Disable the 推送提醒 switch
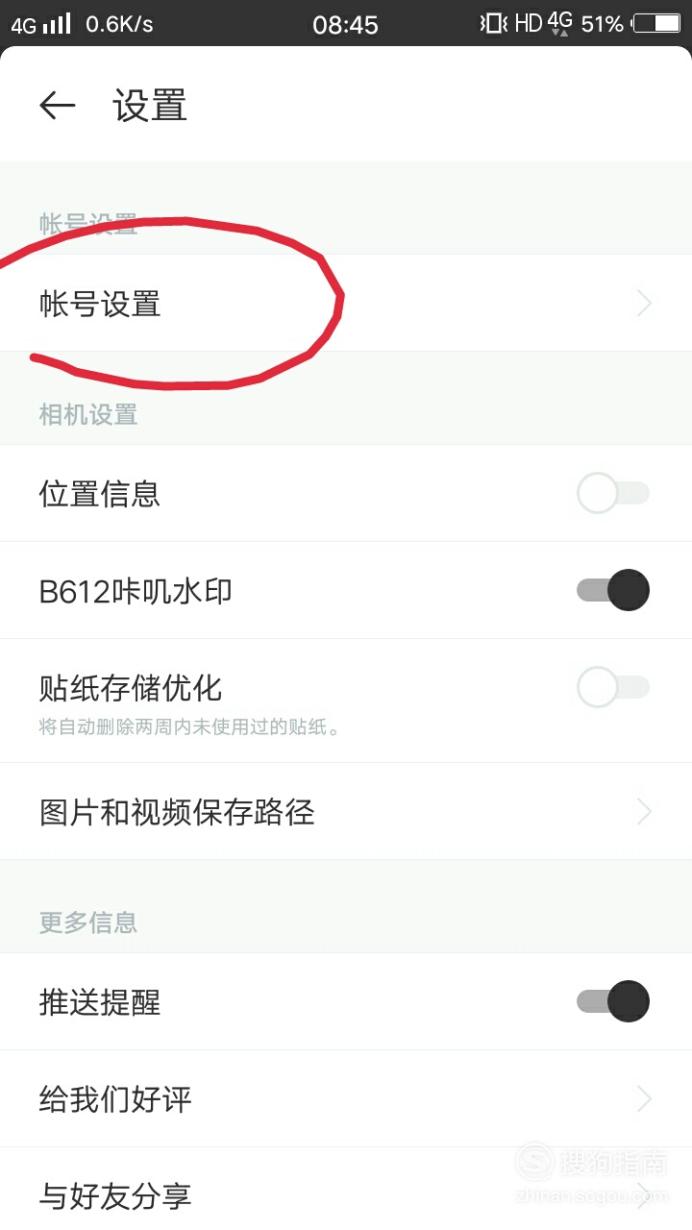692x1230 pixels. (613, 1001)
